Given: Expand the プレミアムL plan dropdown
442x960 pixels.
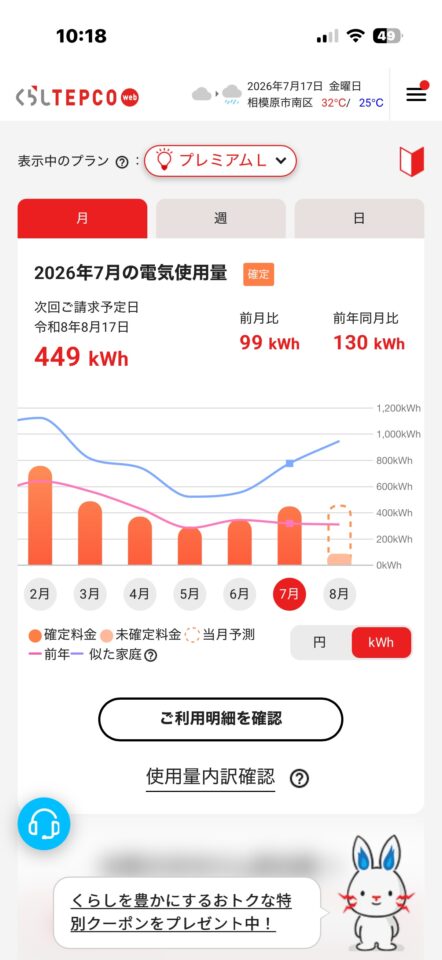Looking at the screenshot, I should pos(220,161).
